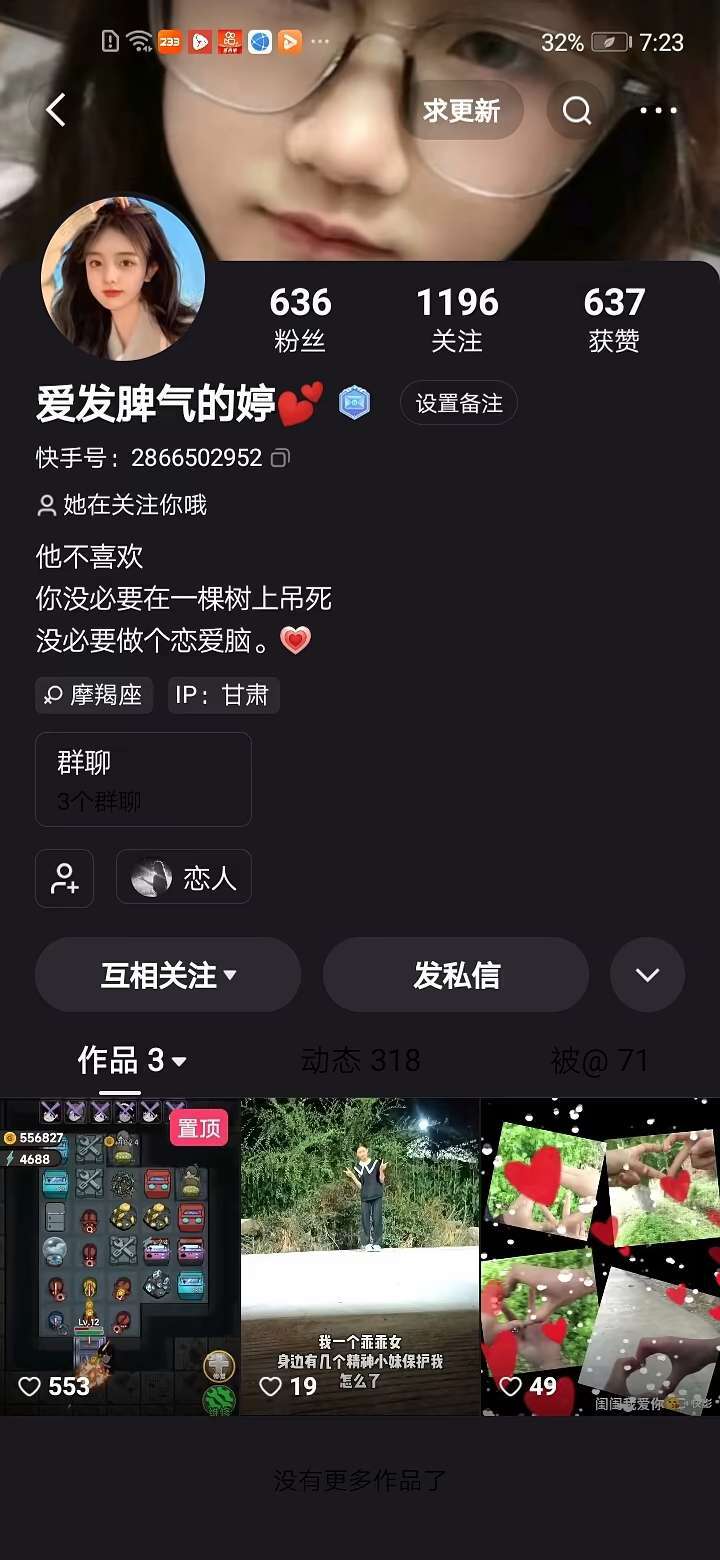Open the 1196 关注 following list
The image size is (720, 1560).
click(x=457, y=318)
